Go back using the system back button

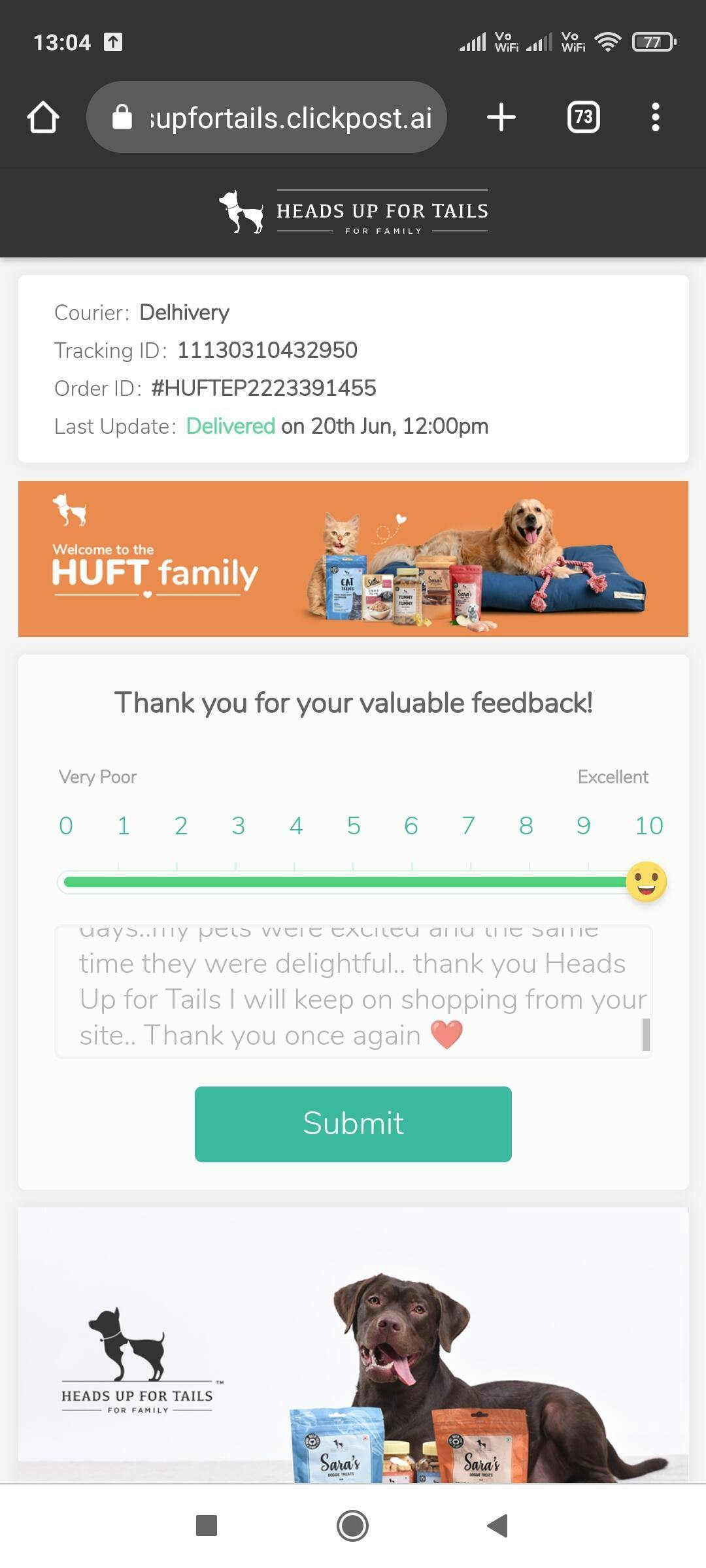click(498, 1526)
